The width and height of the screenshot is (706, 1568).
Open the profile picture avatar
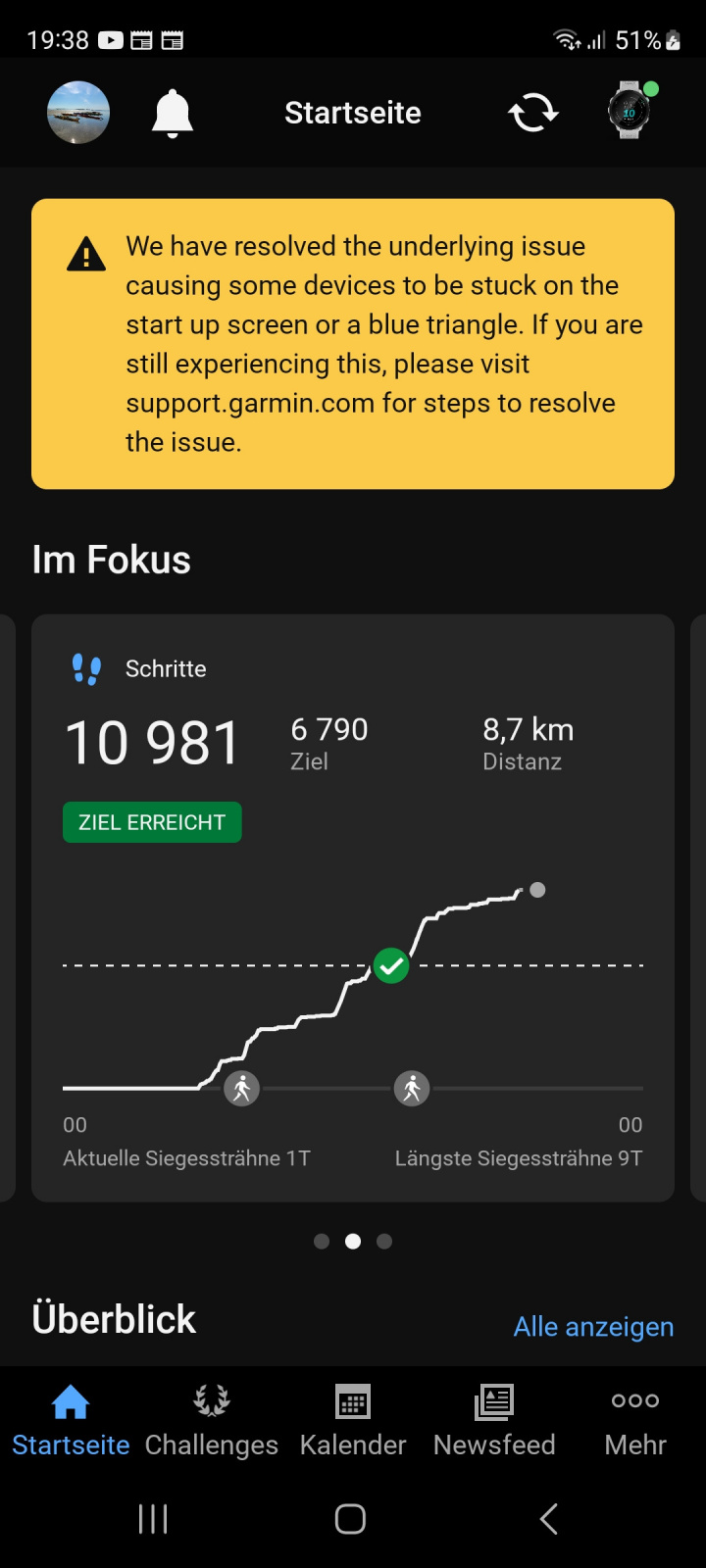(x=78, y=113)
